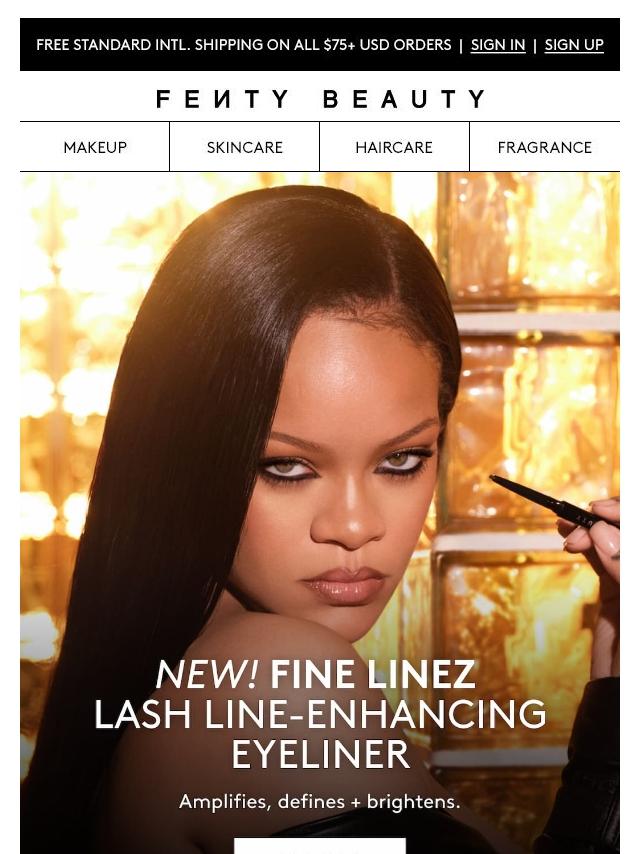
Task: Tap the Sign In link
Action: click(498, 45)
